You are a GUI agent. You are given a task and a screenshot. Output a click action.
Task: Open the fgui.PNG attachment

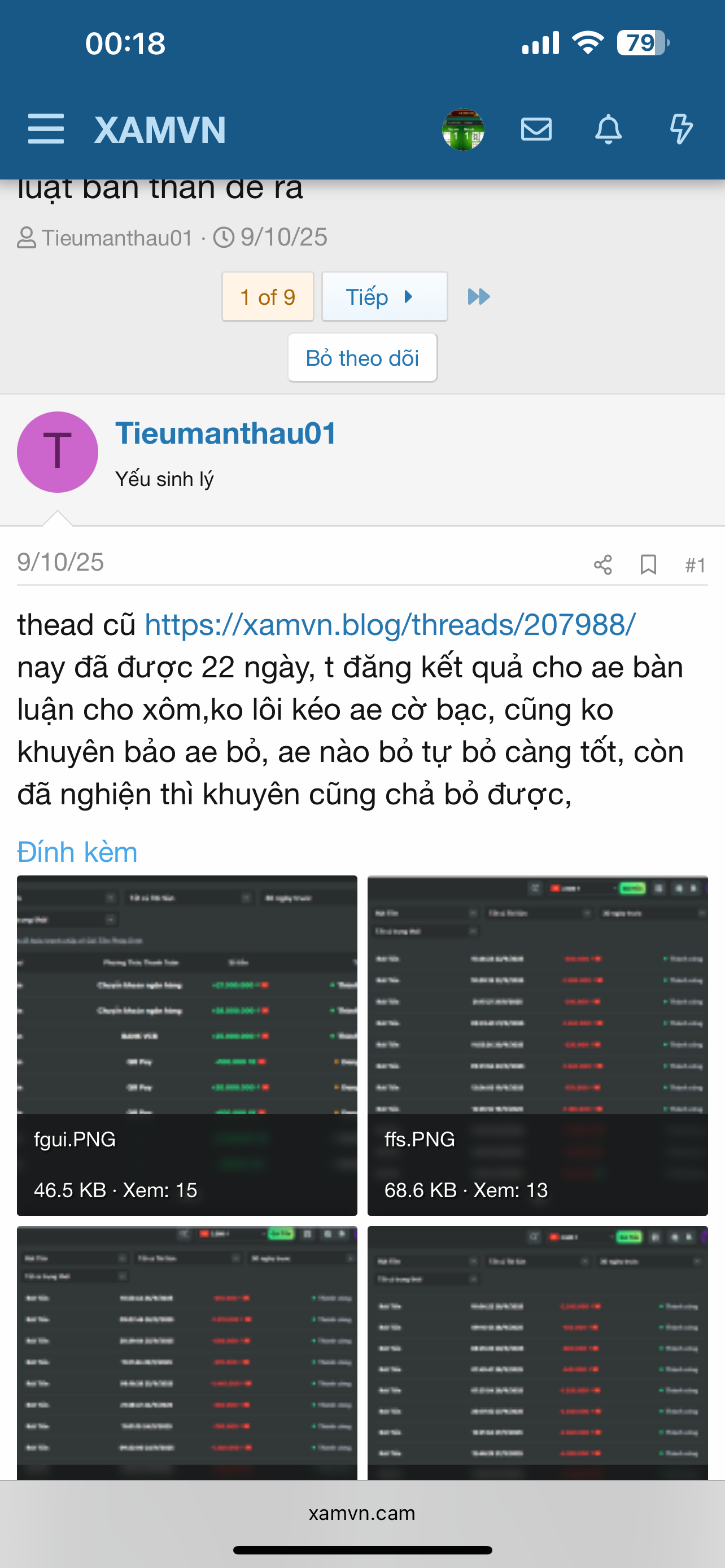186,1045
